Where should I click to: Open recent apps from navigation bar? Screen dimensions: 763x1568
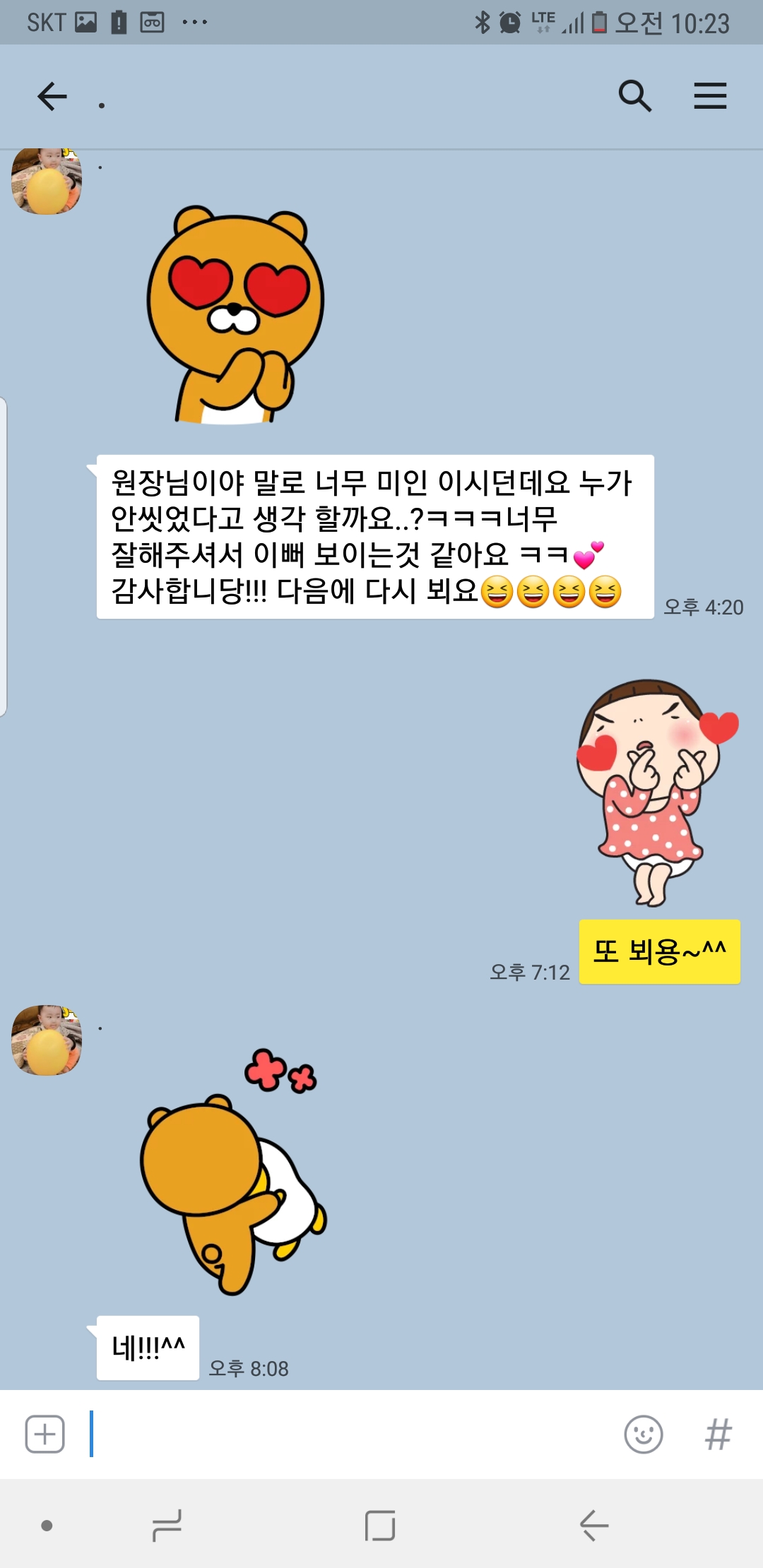pos(167,1526)
